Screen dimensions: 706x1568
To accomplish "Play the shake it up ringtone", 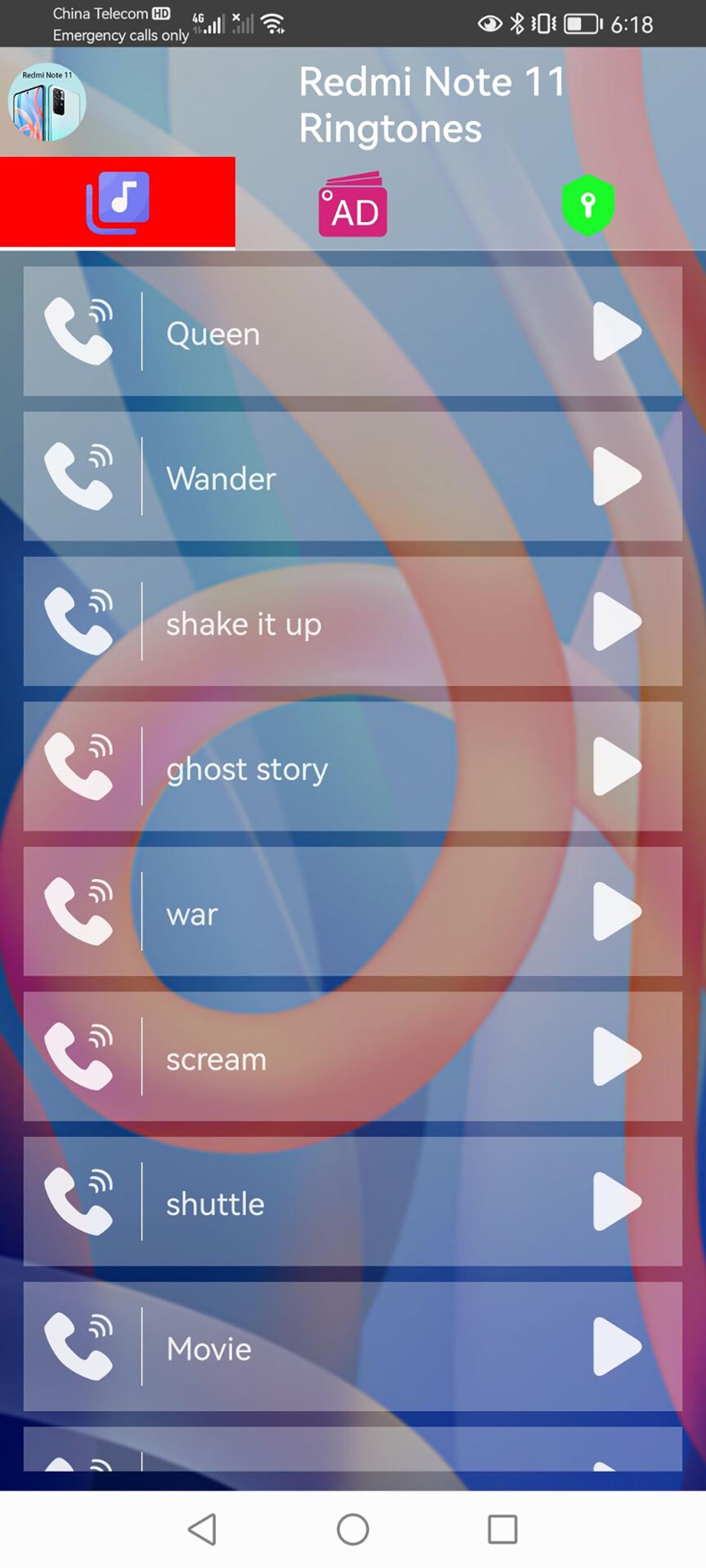I will (616, 622).
